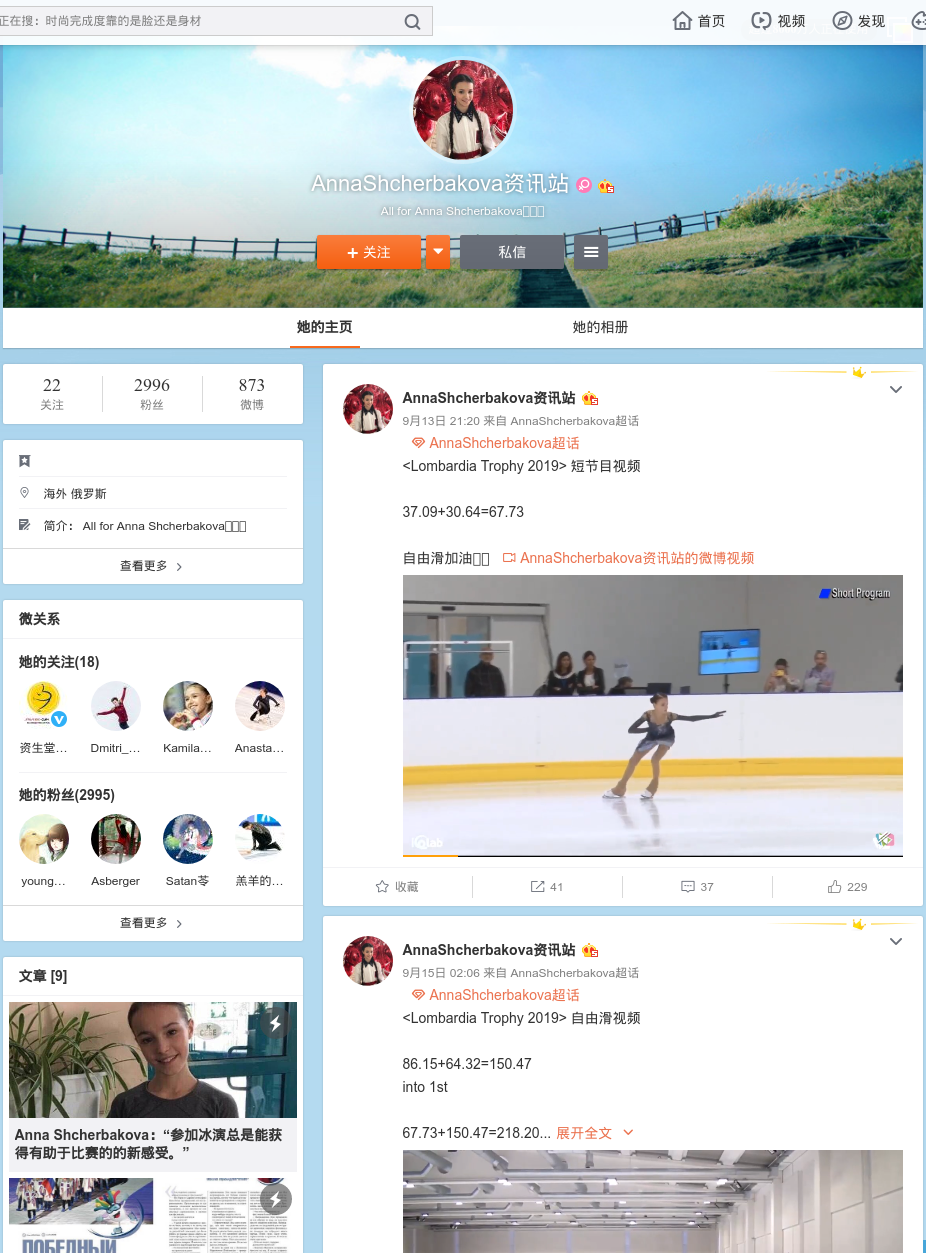Bookmark the 9月13日 post with 收藏
This screenshot has width=926, height=1253.
tap(397, 887)
